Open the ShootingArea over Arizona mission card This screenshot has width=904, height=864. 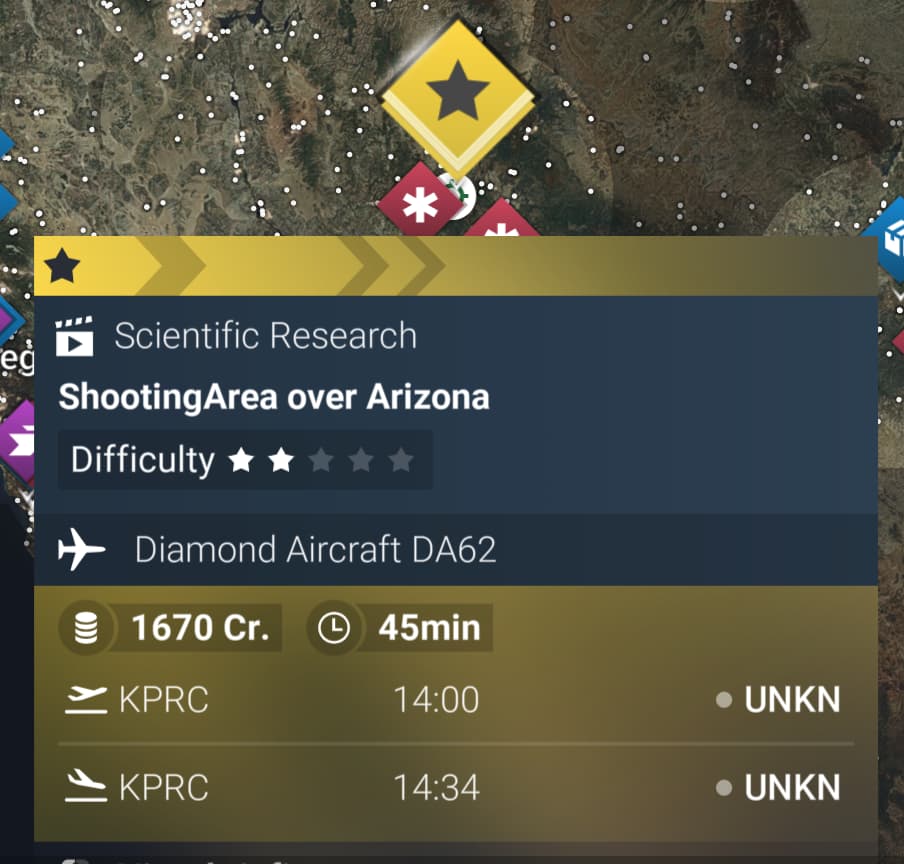tap(274, 397)
